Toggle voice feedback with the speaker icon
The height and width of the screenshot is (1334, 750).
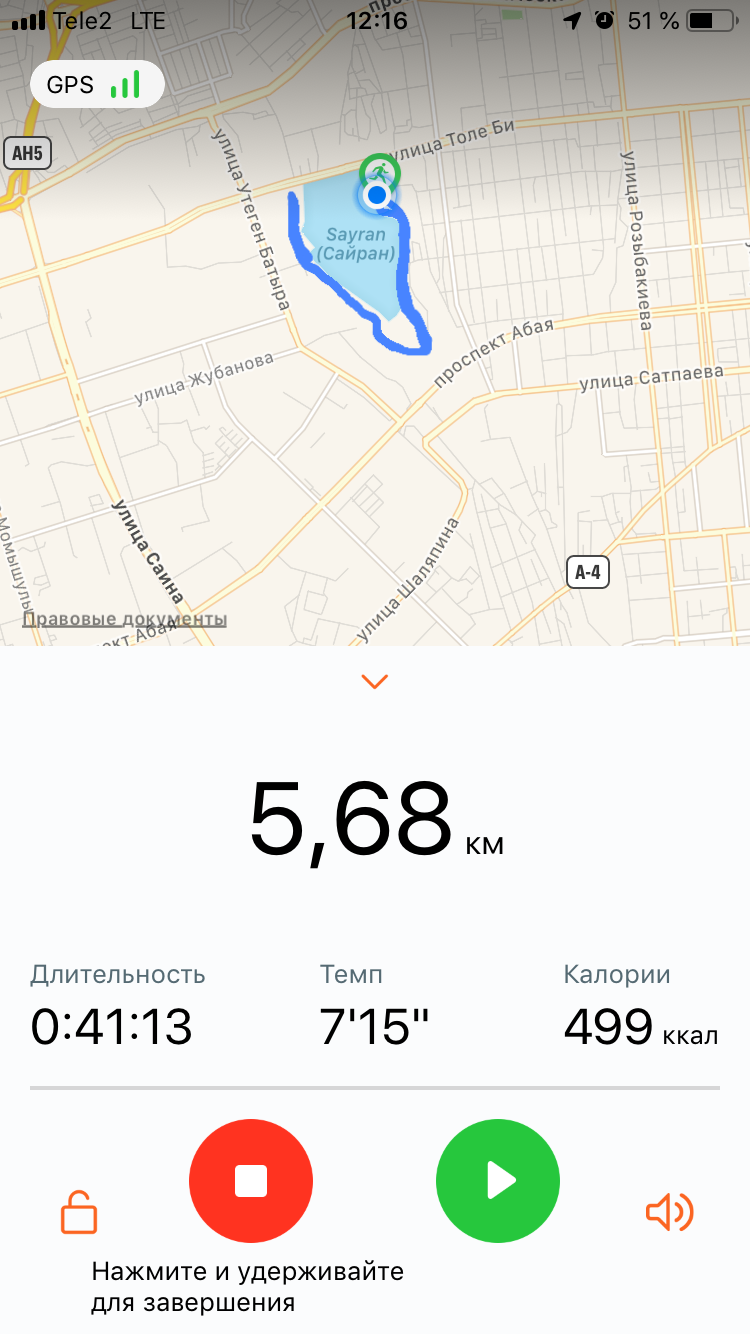click(669, 1212)
